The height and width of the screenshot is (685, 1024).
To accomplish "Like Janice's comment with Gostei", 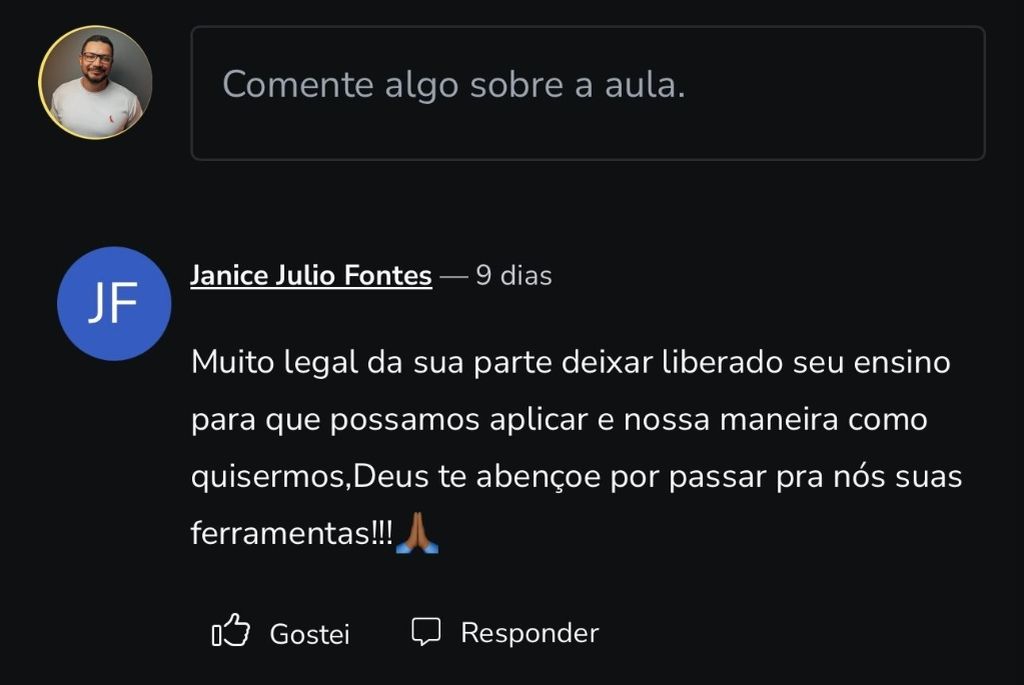I will [281, 633].
